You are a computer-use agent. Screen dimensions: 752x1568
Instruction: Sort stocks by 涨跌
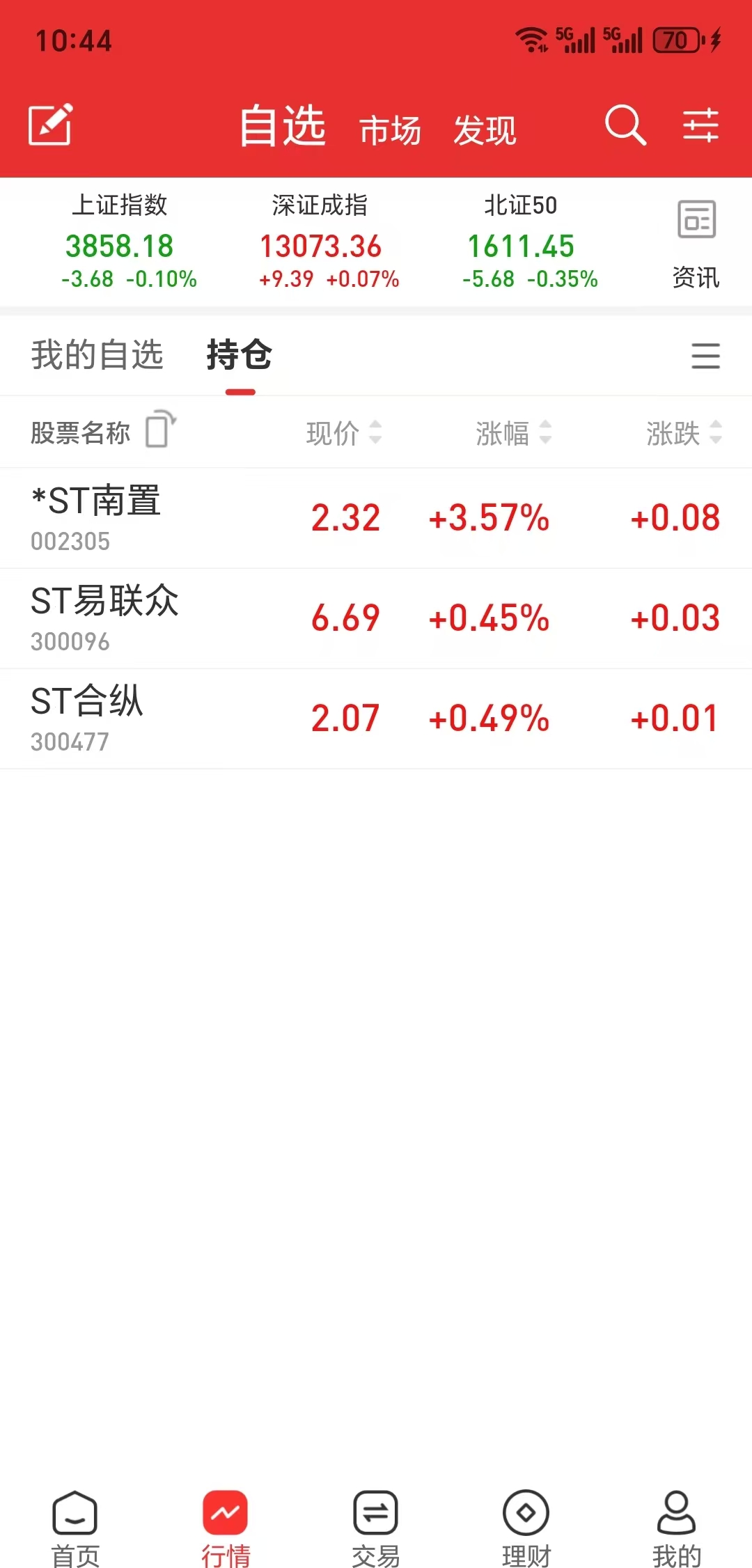tap(684, 433)
